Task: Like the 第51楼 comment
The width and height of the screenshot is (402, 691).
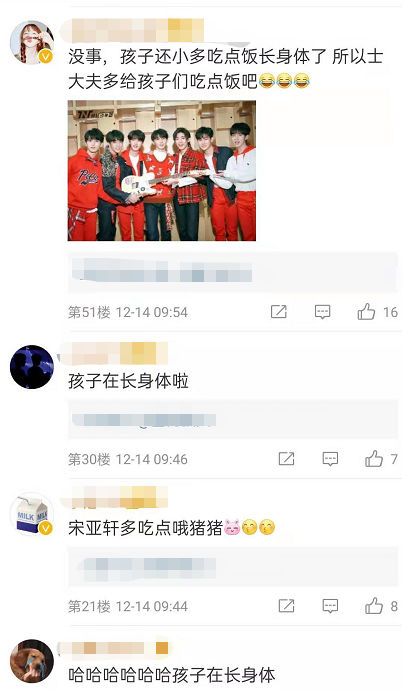Action: pos(366,312)
